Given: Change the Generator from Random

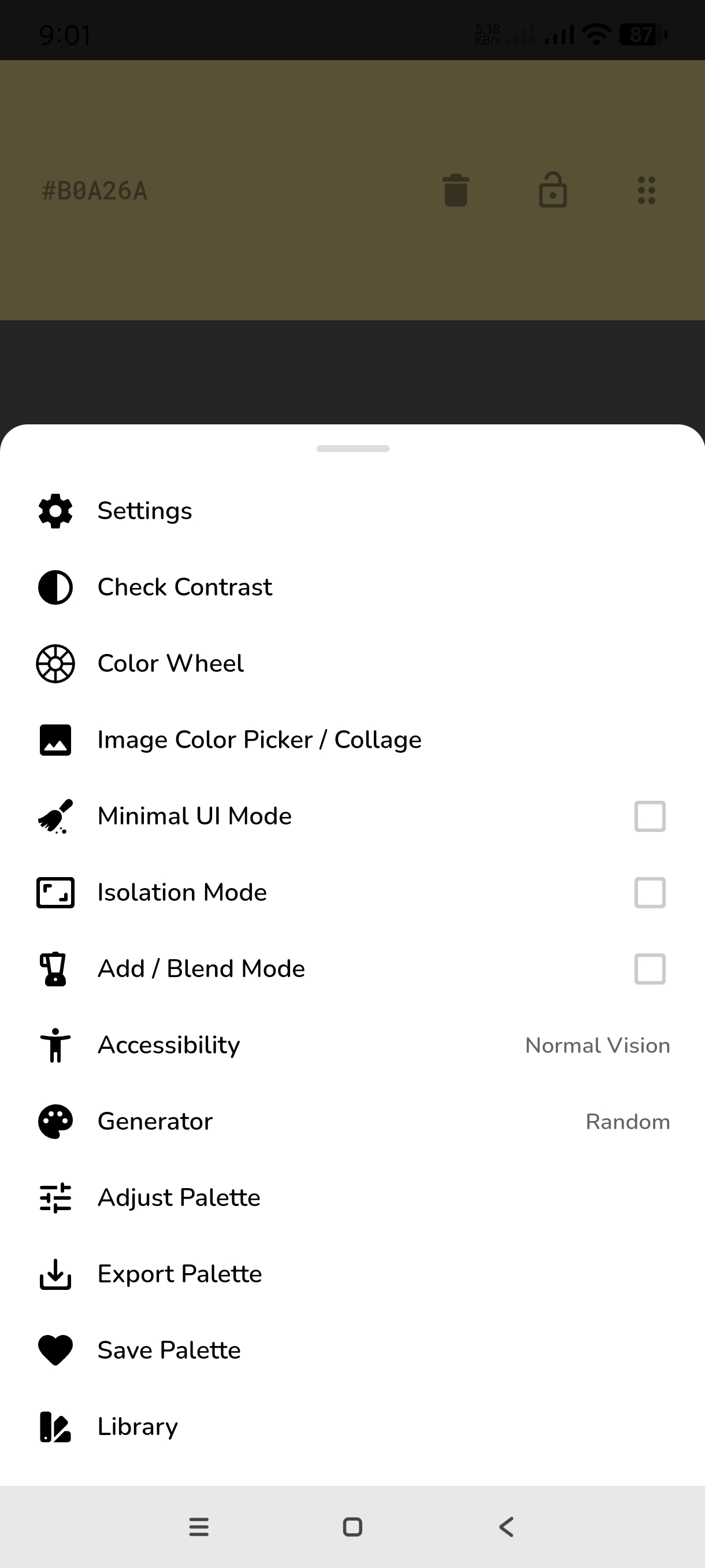Looking at the screenshot, I should point(627,1122).
